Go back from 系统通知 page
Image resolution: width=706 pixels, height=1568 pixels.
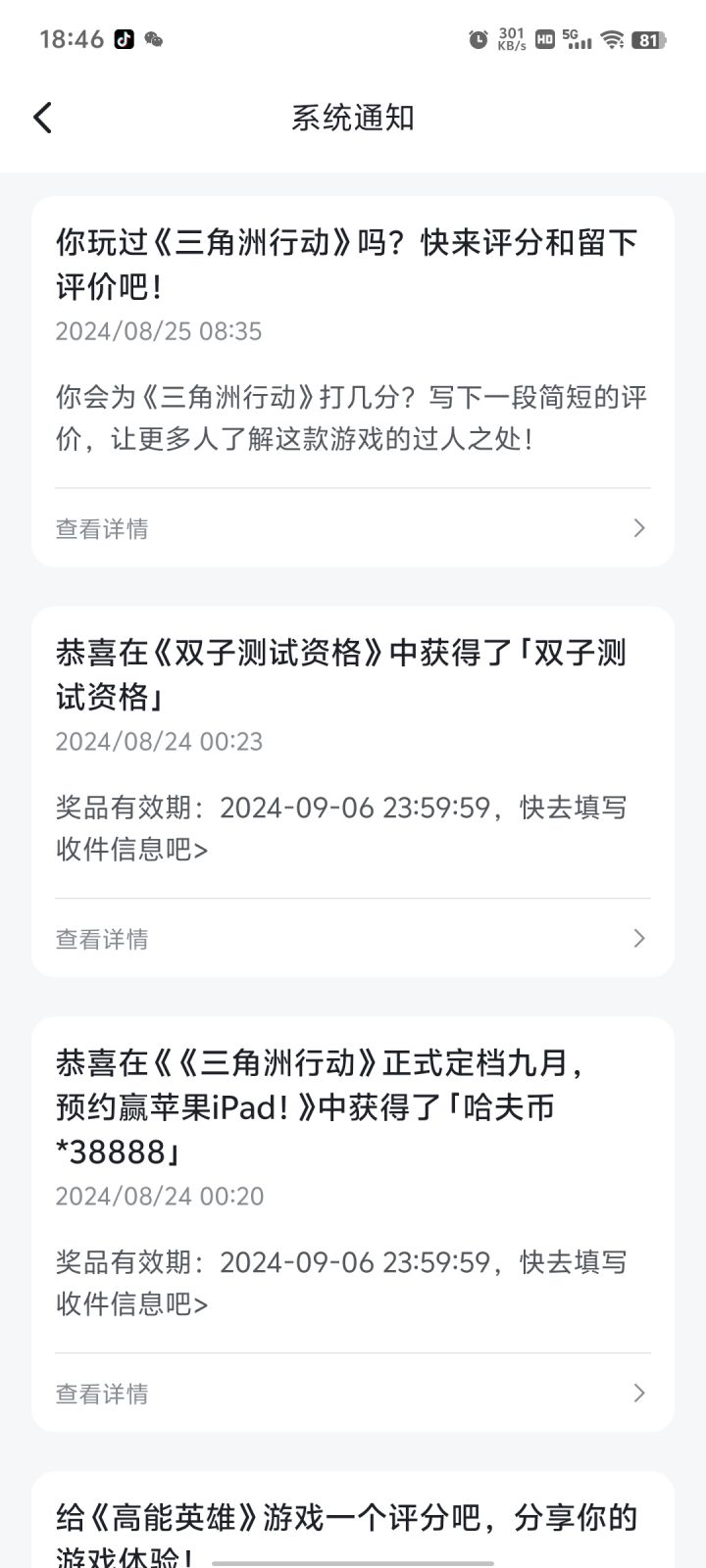42,118
